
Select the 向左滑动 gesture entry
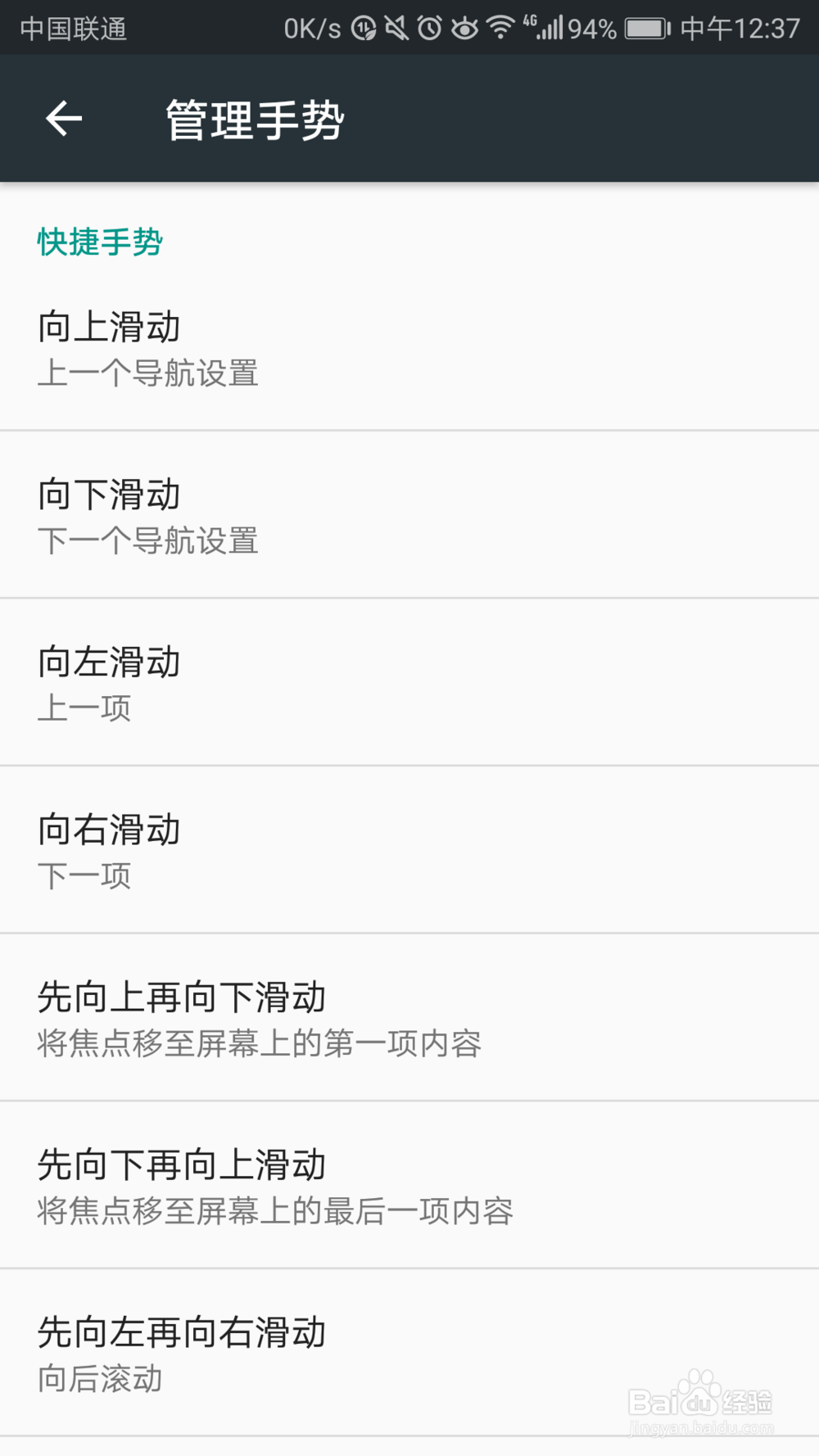click(x=409, y=684)
